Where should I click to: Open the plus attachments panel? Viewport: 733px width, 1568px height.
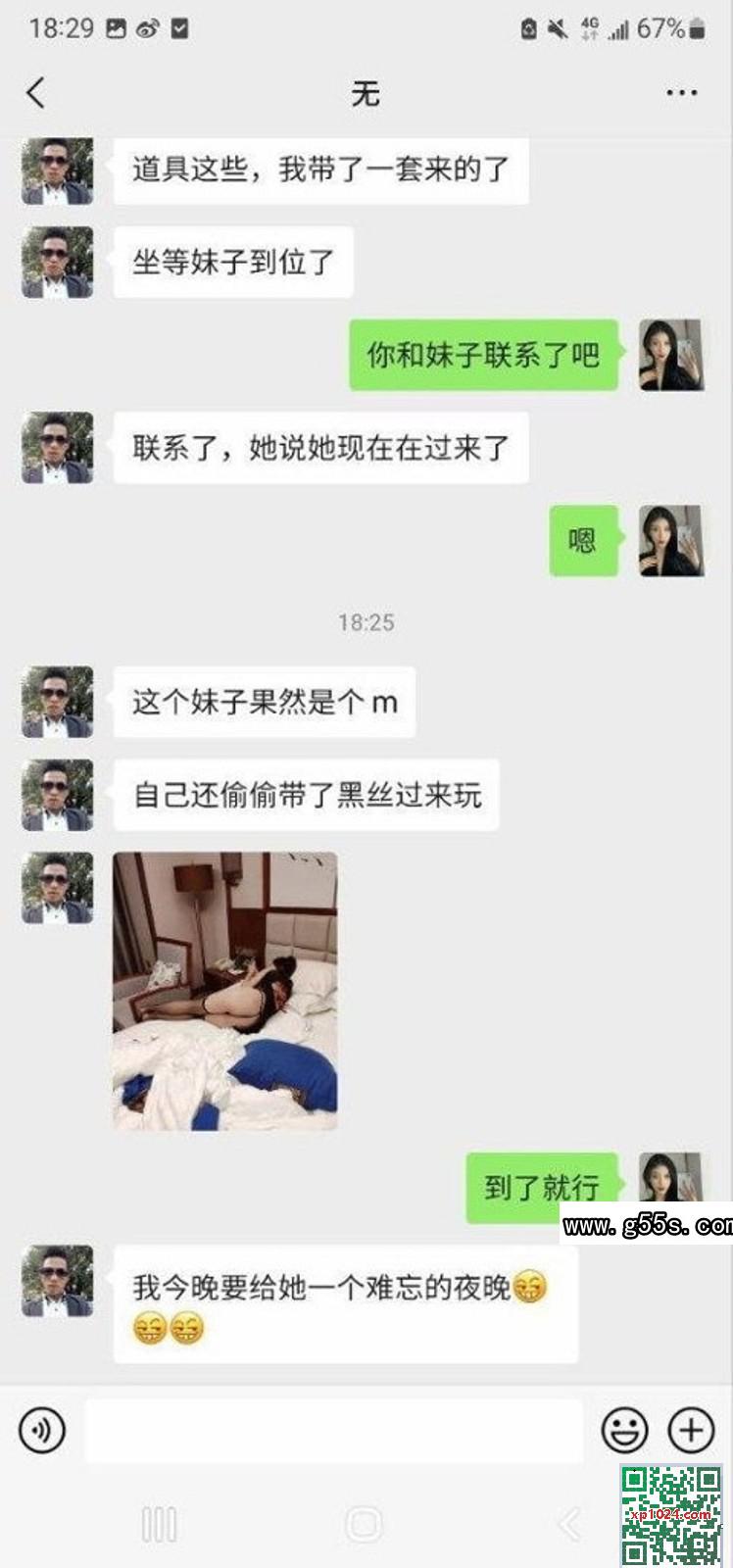[x=691, y=1430]
